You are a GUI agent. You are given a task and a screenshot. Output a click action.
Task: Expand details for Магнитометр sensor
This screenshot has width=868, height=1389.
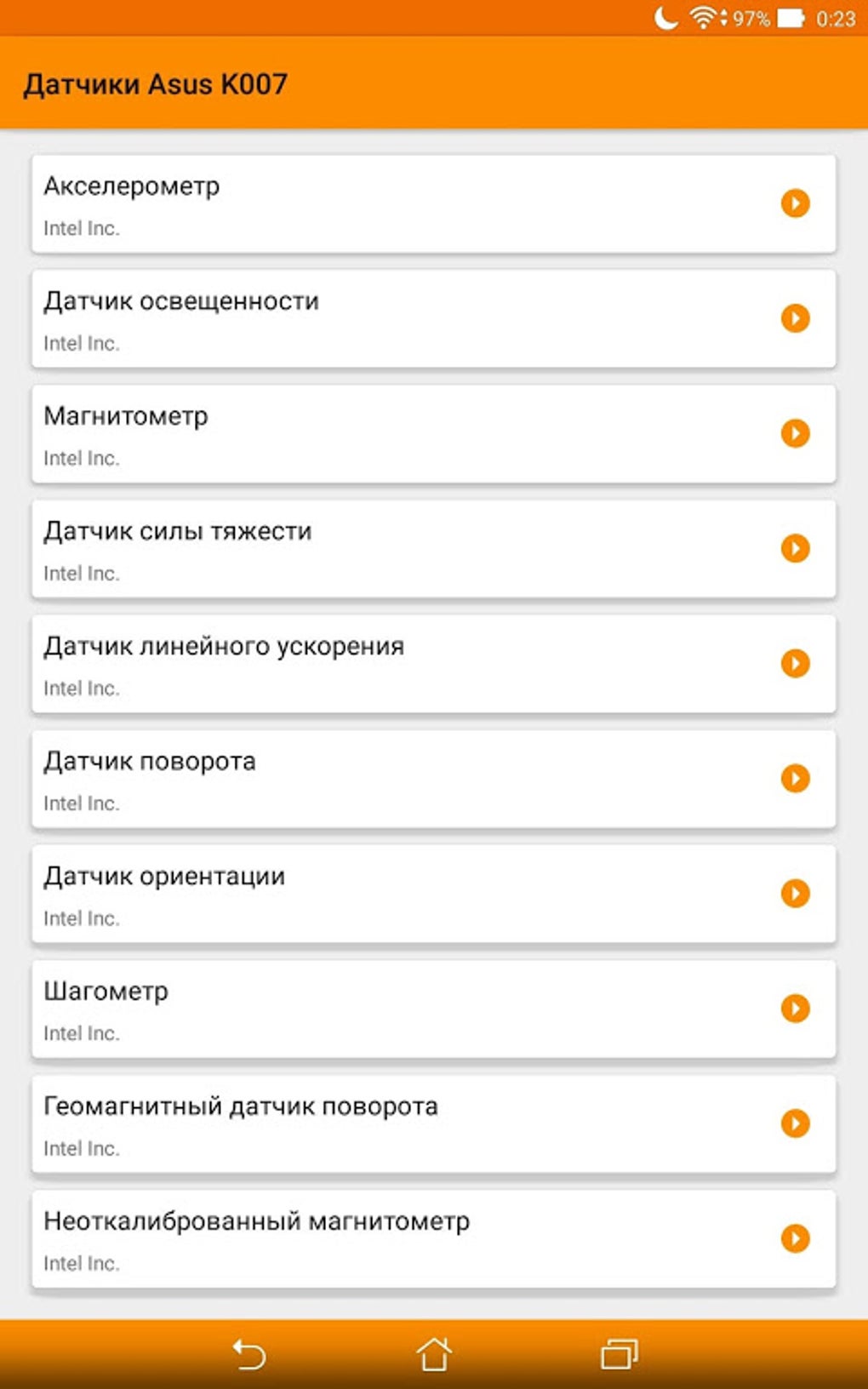click(x=796, y=433)
